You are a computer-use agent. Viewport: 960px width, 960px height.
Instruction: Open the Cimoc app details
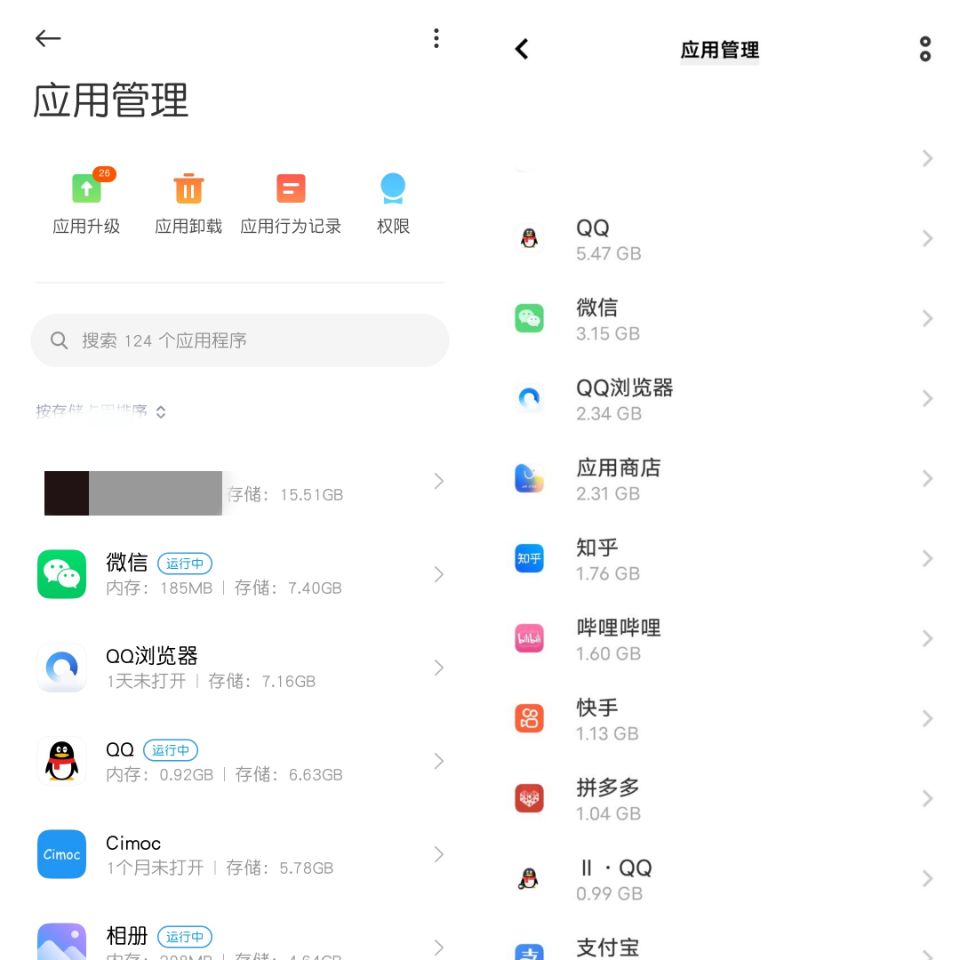point(240,854)
